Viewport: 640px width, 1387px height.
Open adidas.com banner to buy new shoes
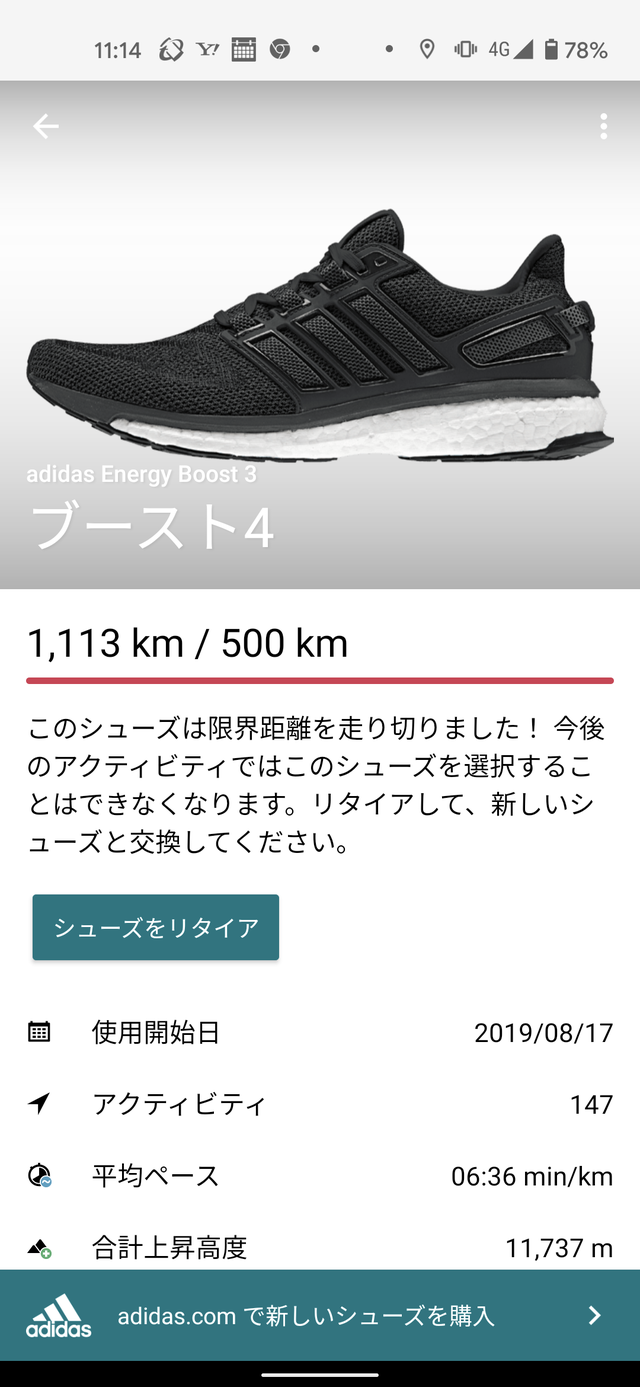point(320,1315)
